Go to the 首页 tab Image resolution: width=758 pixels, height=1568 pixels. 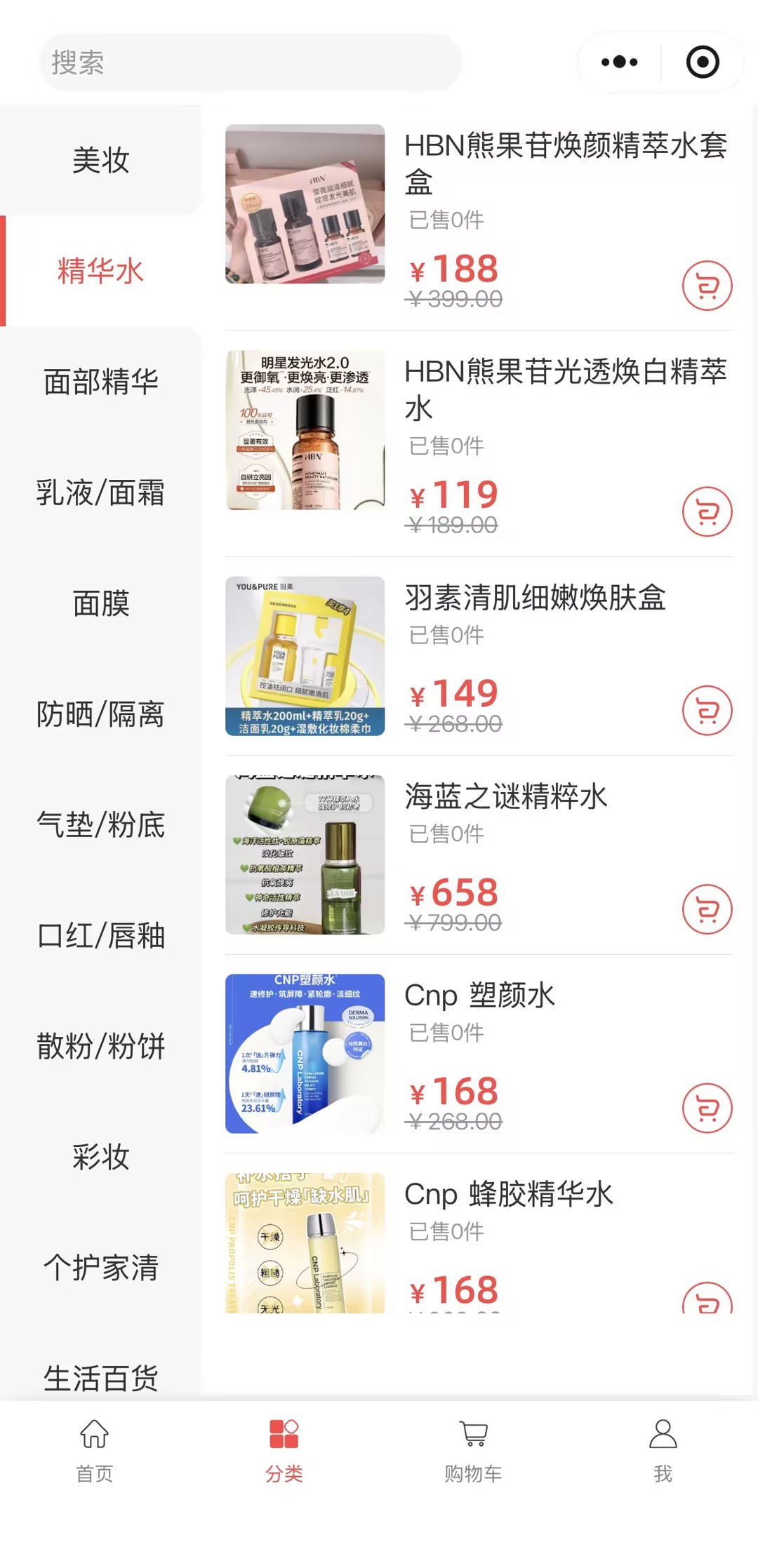pos(95,1450)
